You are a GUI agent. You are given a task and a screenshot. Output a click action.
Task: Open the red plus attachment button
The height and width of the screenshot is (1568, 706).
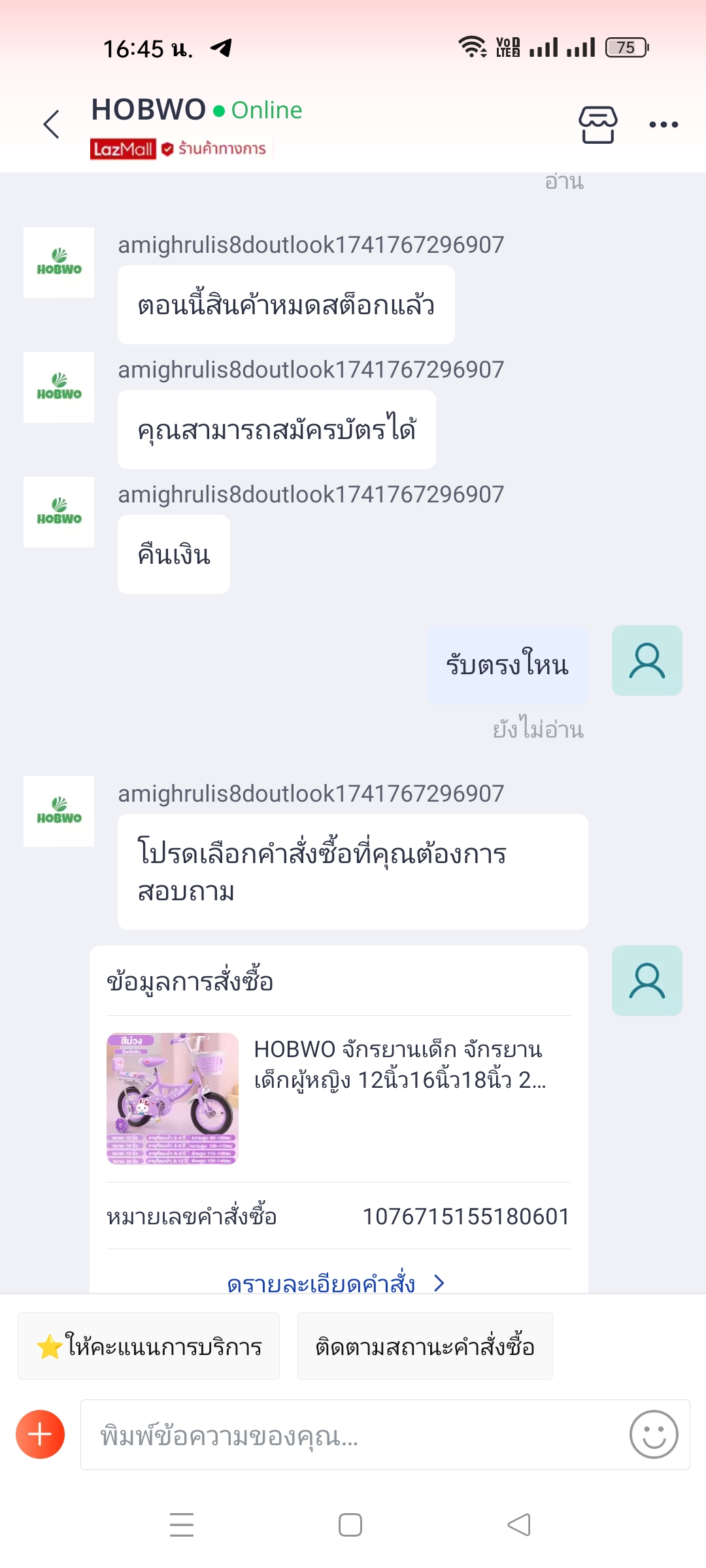[x=40, y=1435]
